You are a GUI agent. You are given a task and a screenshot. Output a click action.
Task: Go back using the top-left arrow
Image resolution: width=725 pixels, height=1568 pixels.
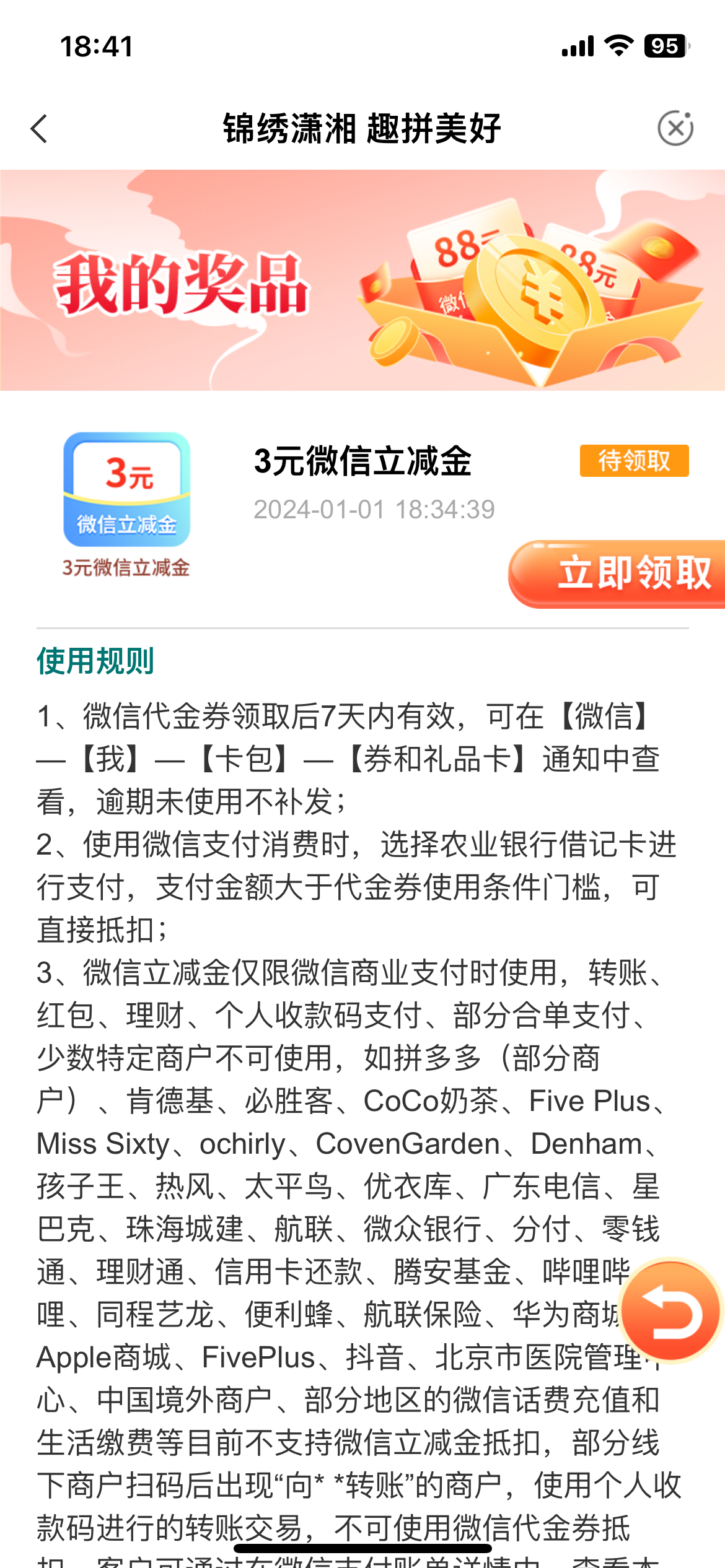pos(39,129)
